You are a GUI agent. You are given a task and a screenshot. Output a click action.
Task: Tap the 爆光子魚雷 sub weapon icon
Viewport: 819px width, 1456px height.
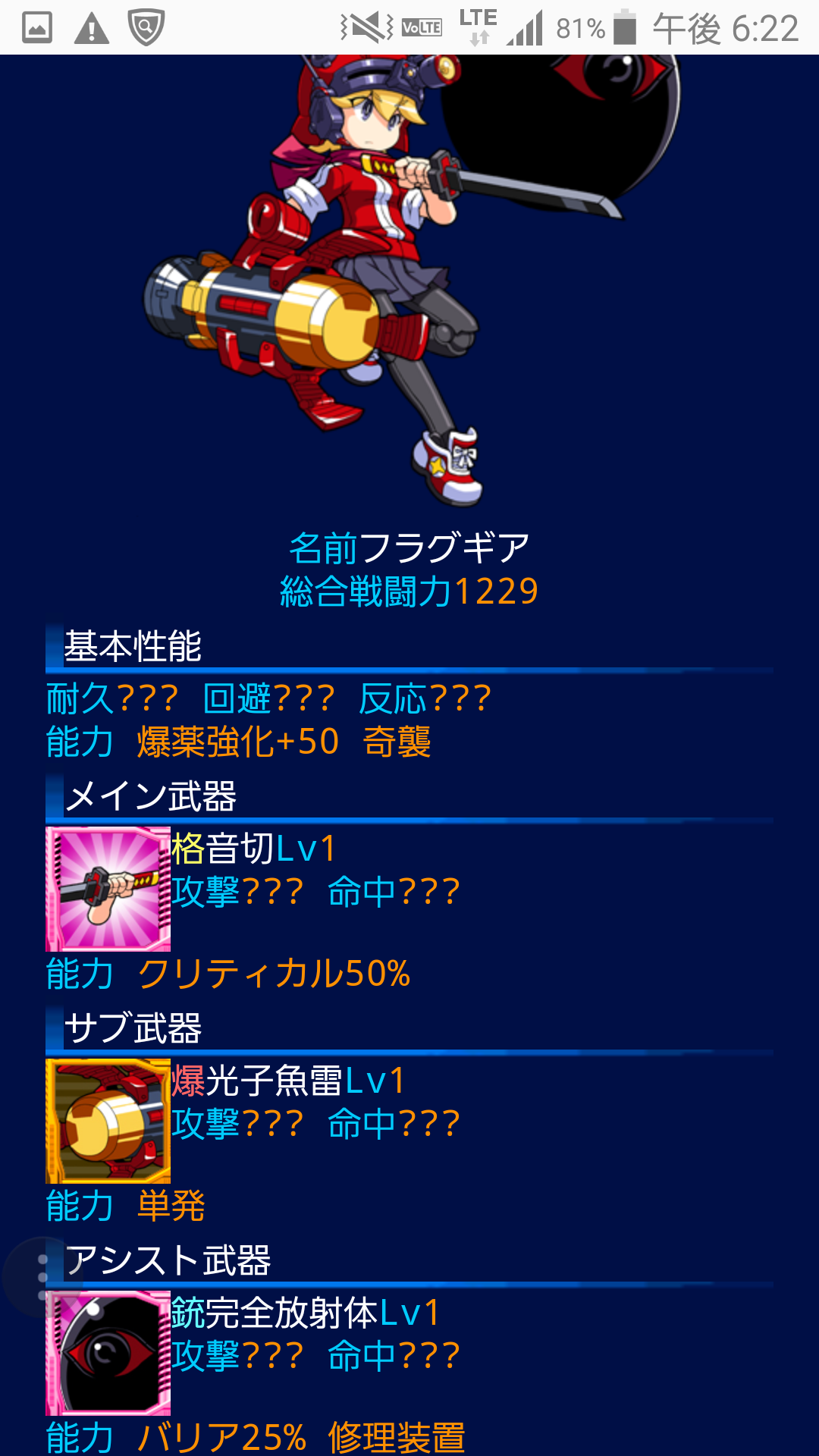[108, 1121]
